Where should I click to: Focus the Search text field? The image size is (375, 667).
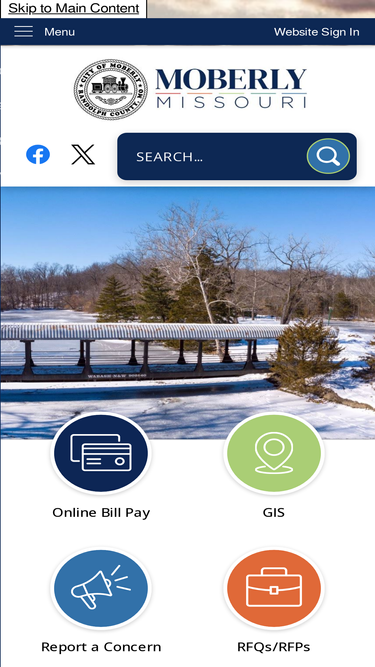(x=219, y=157)
